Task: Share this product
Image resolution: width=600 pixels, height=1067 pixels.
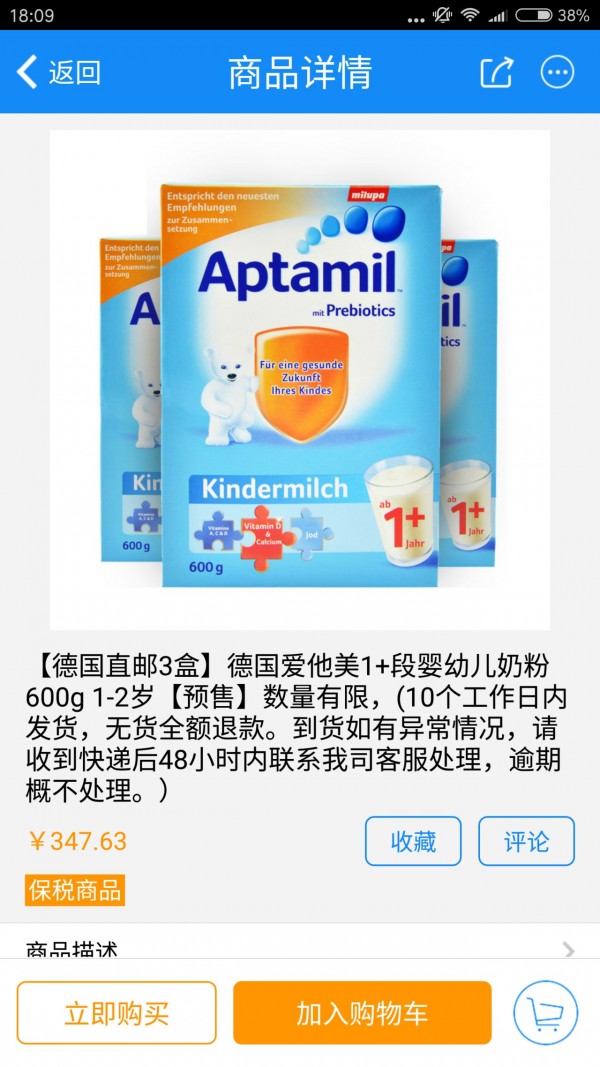Action: pyautogui.click(x=497, y=72)
